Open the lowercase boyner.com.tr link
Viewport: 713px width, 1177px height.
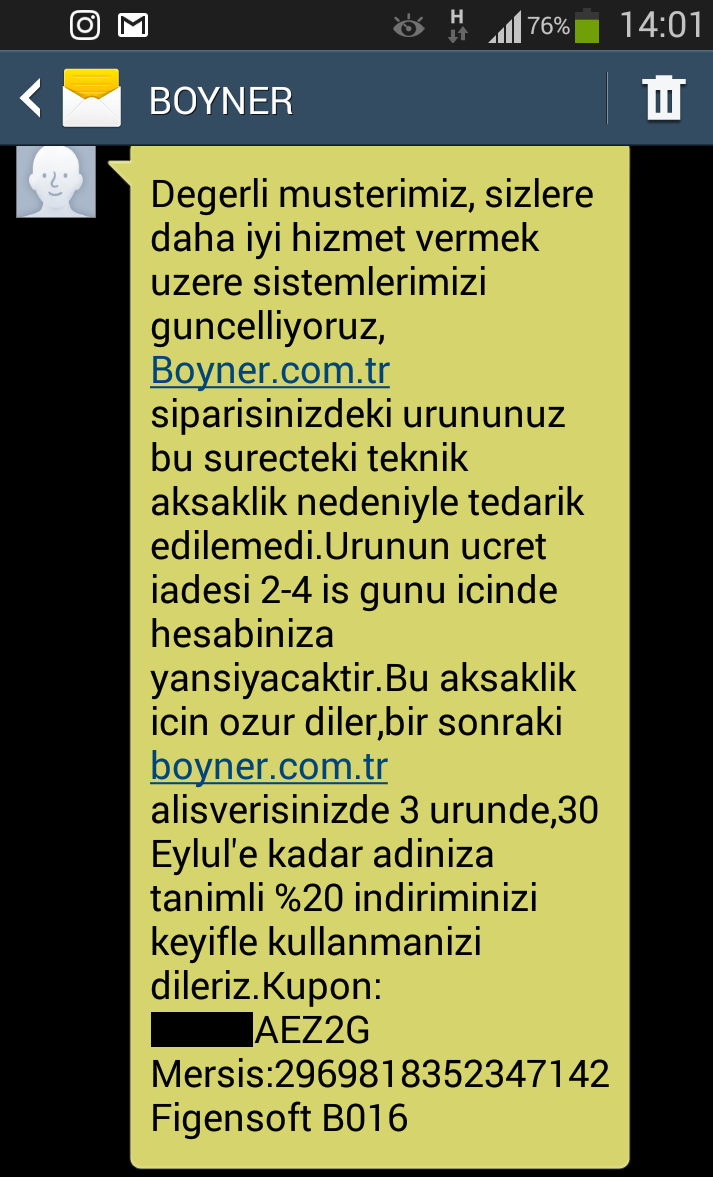coord(269,767)
